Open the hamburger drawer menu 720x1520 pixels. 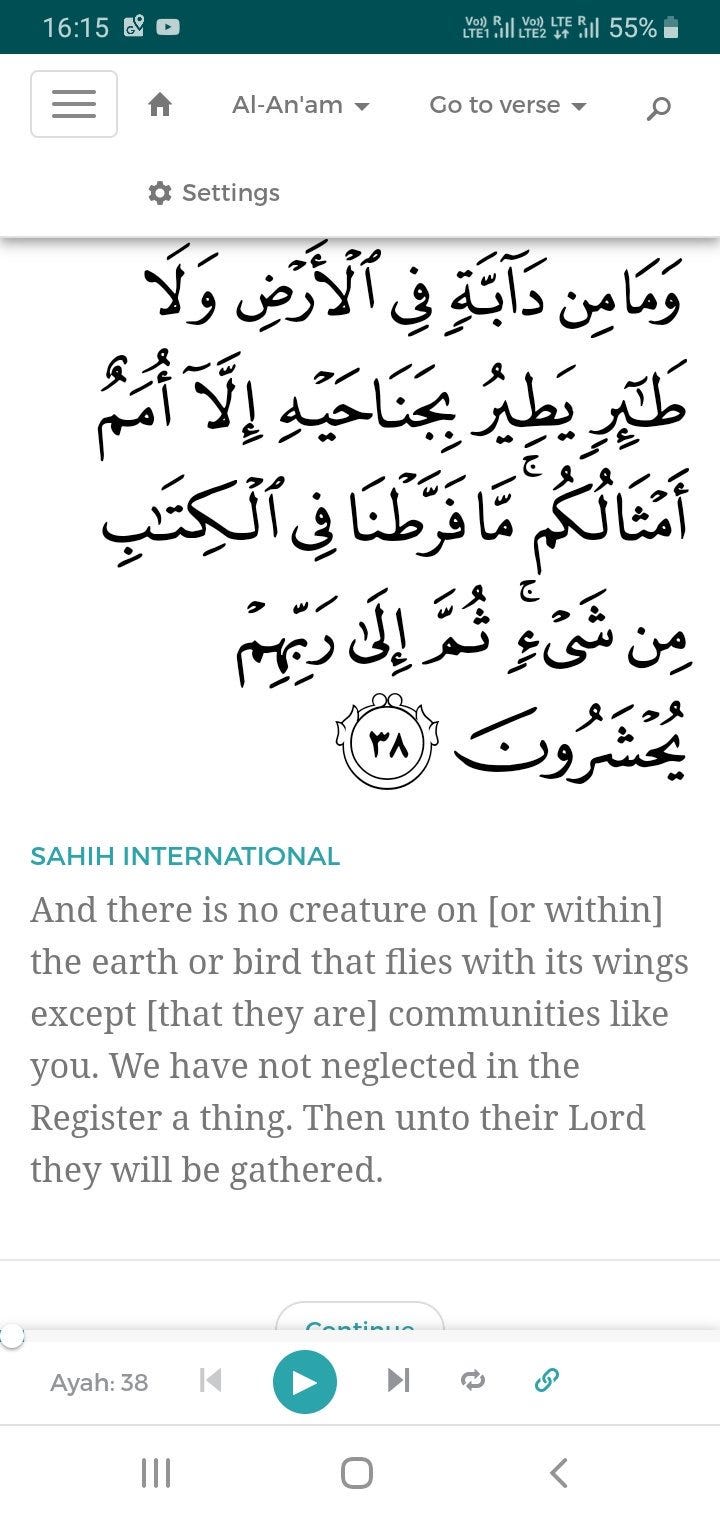(73, 104)
